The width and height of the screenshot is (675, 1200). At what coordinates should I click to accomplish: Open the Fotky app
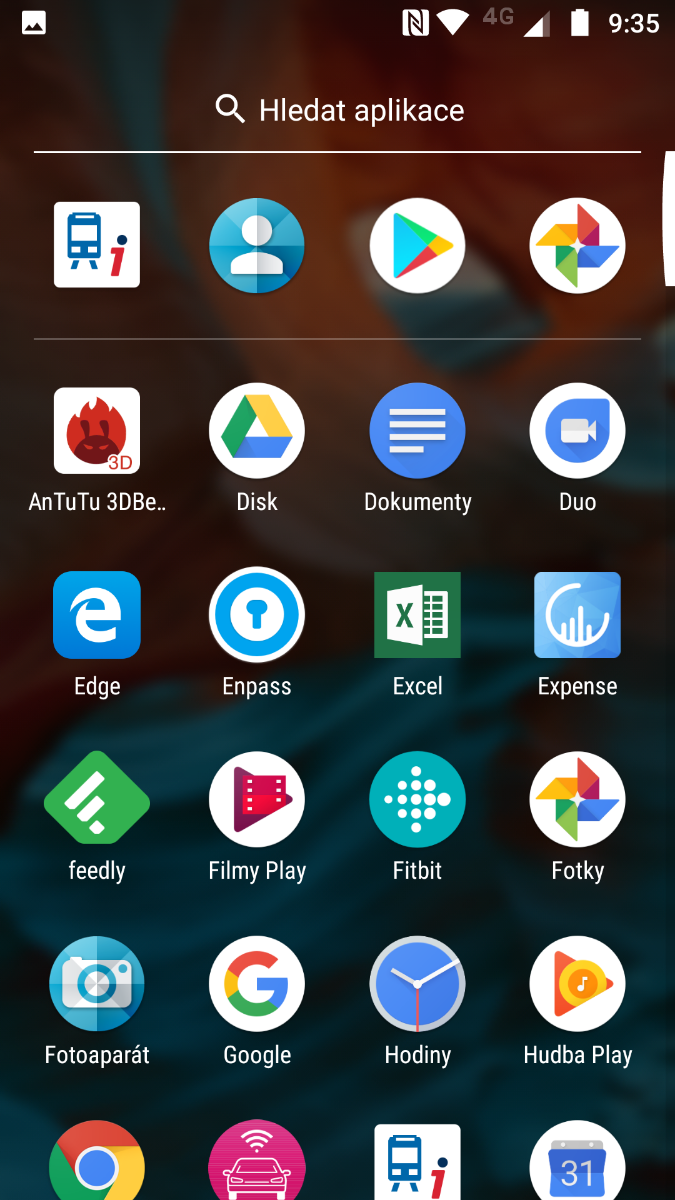577,800
